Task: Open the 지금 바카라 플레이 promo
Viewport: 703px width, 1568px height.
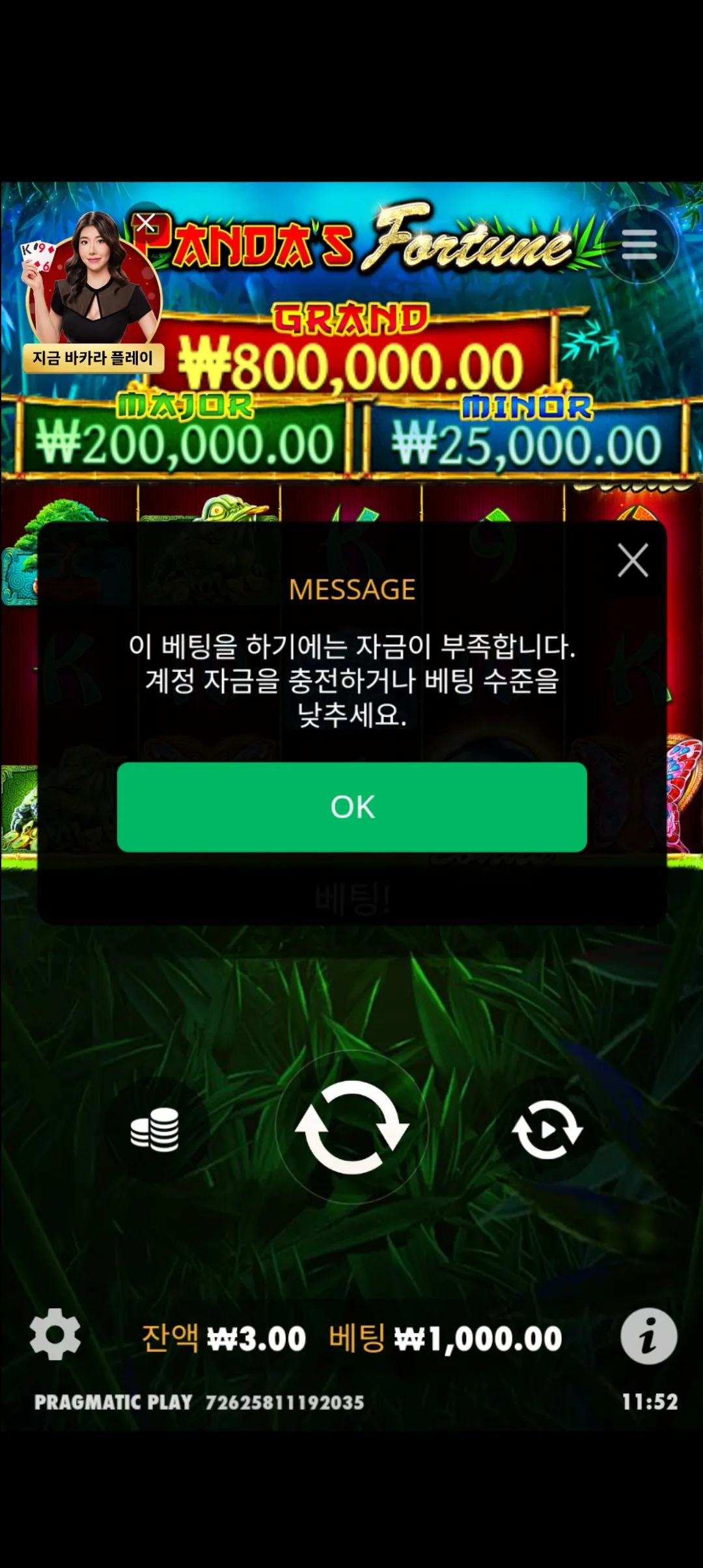Action: point(93,357)
